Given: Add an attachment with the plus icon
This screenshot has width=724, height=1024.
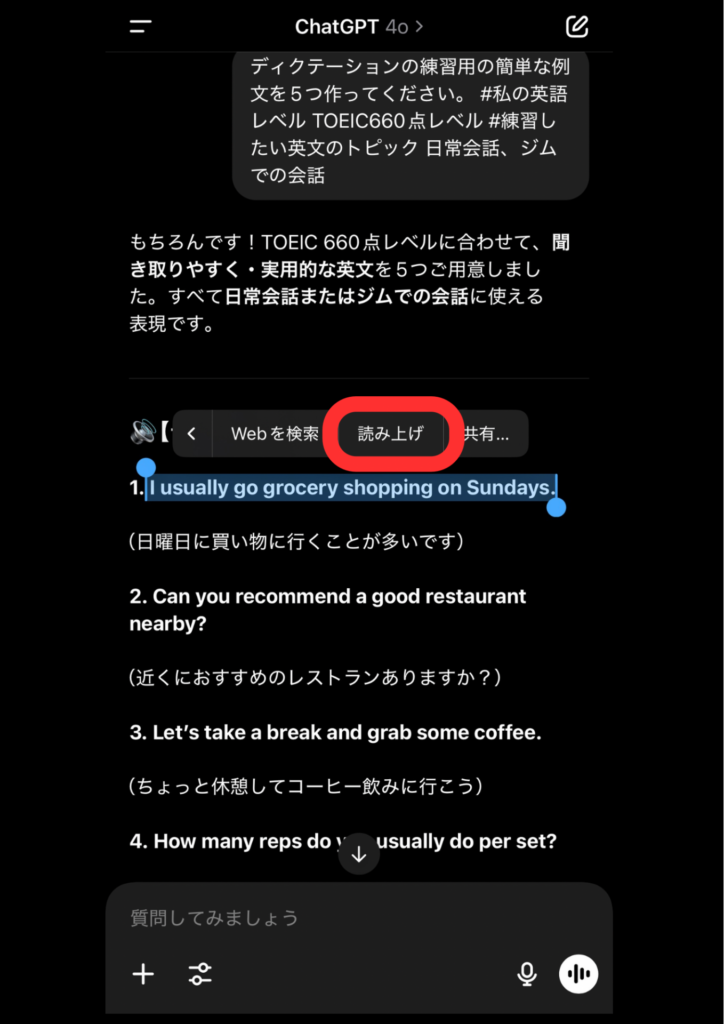Looking at the screenshot, I should click(144, 974).
